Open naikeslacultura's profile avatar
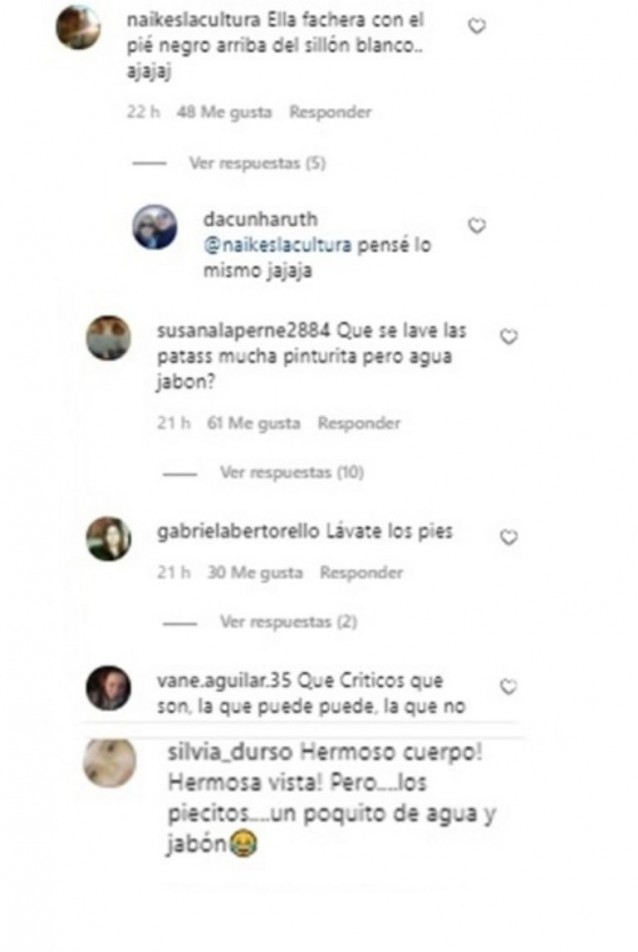Viewport: 638px width, 952px height. pyautogui.click(x=78, y=27)
